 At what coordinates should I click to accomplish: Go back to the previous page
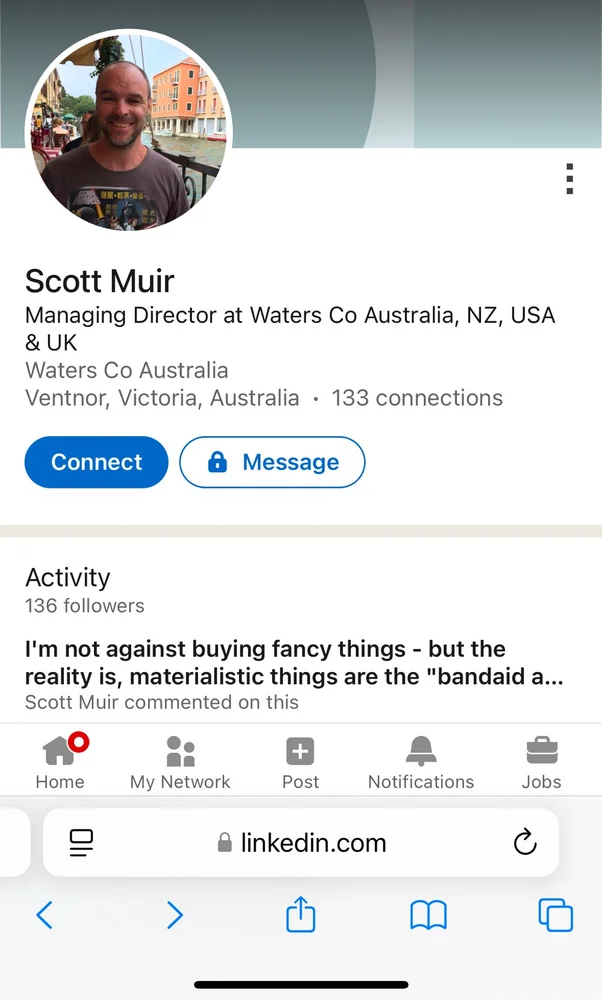coord(44,915)
